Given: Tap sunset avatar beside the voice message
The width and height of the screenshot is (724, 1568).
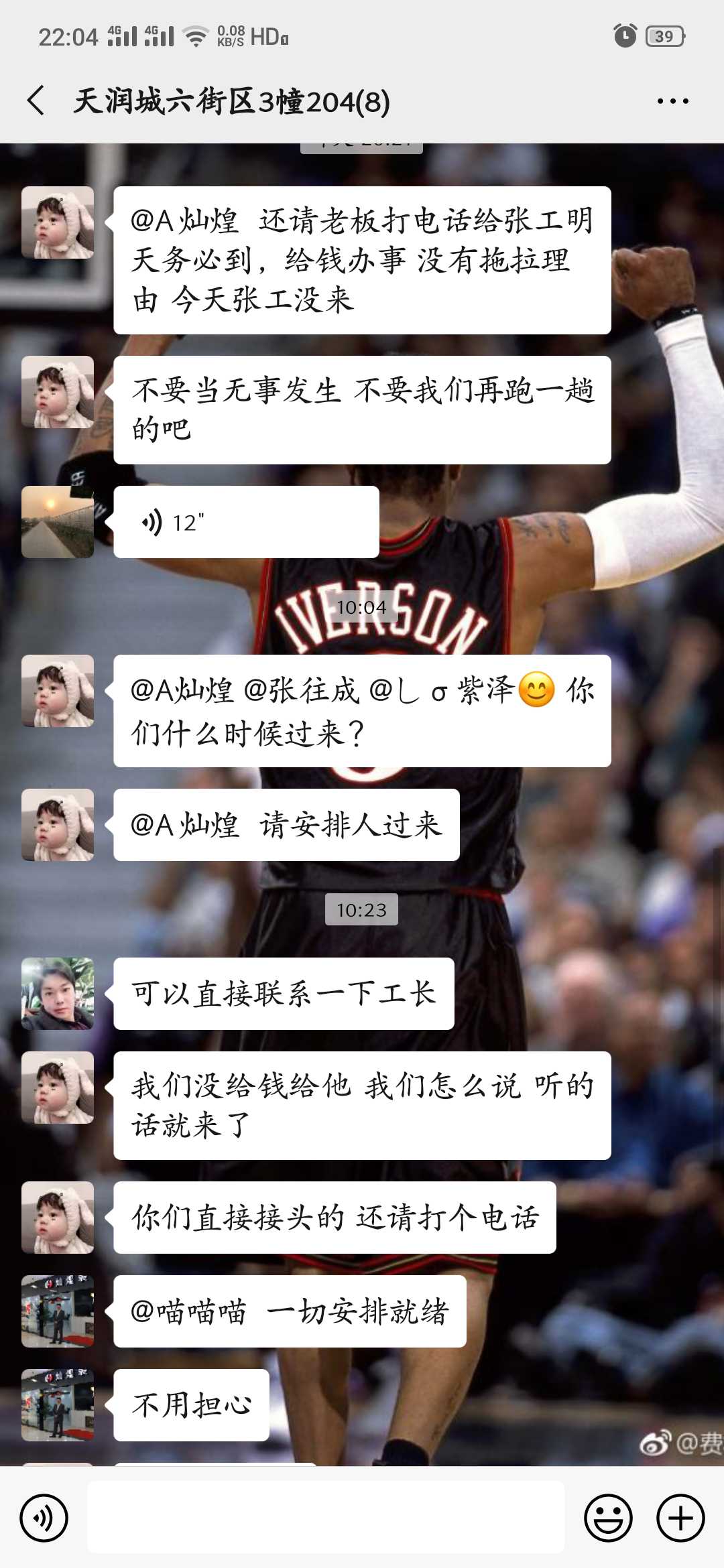Looking at the screenshot, I should pyautogui.click(x=58, y=522).
